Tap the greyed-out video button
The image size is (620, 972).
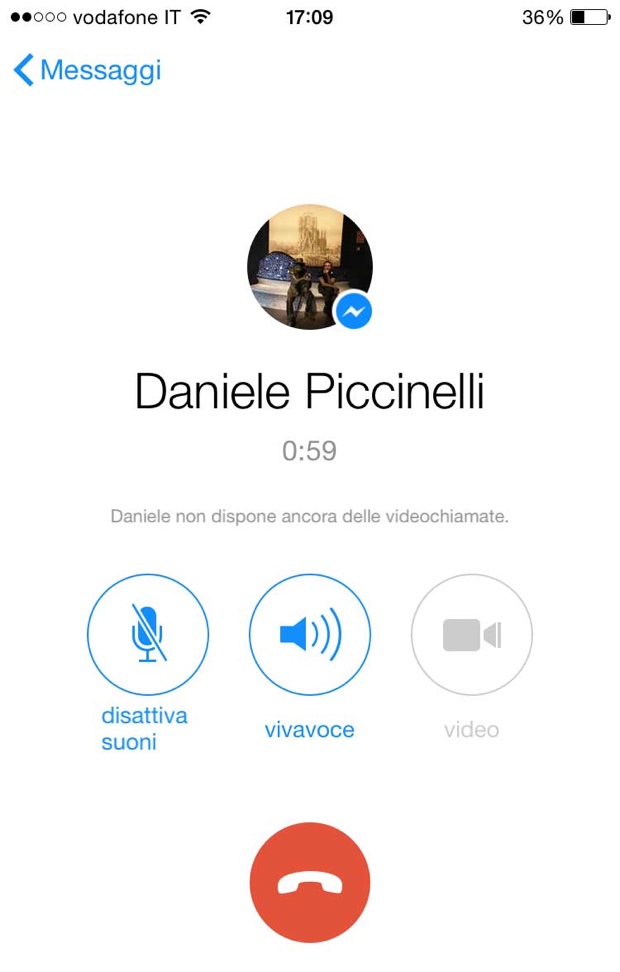point(471,634)
